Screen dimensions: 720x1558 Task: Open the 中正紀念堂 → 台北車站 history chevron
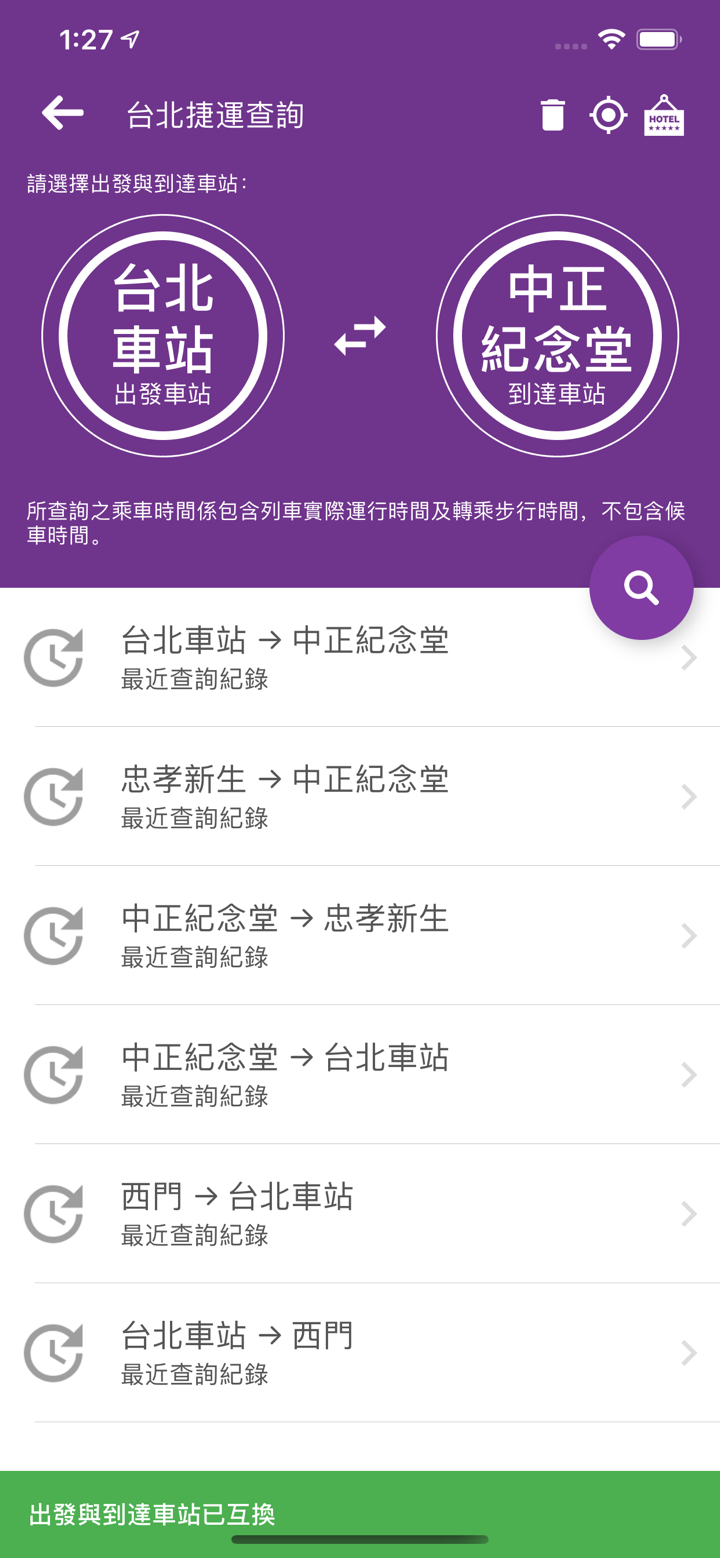coord(687,1074)
